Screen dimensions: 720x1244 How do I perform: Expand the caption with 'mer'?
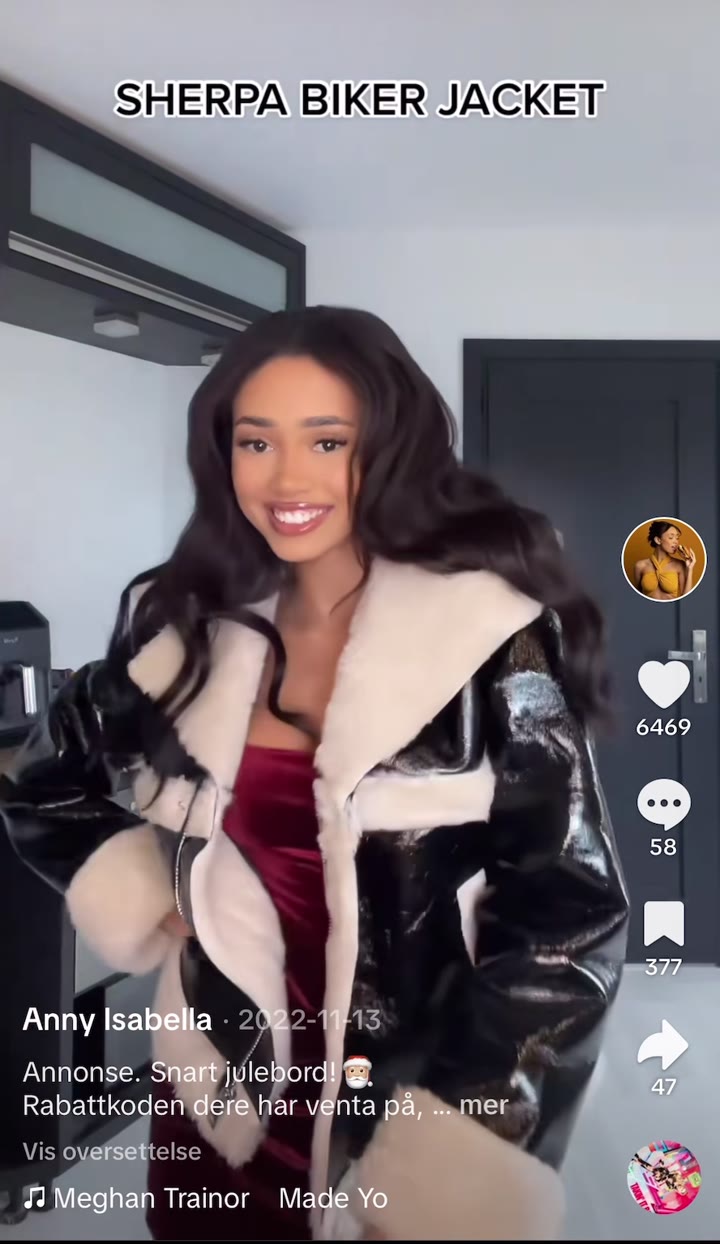pos(485,1106)
